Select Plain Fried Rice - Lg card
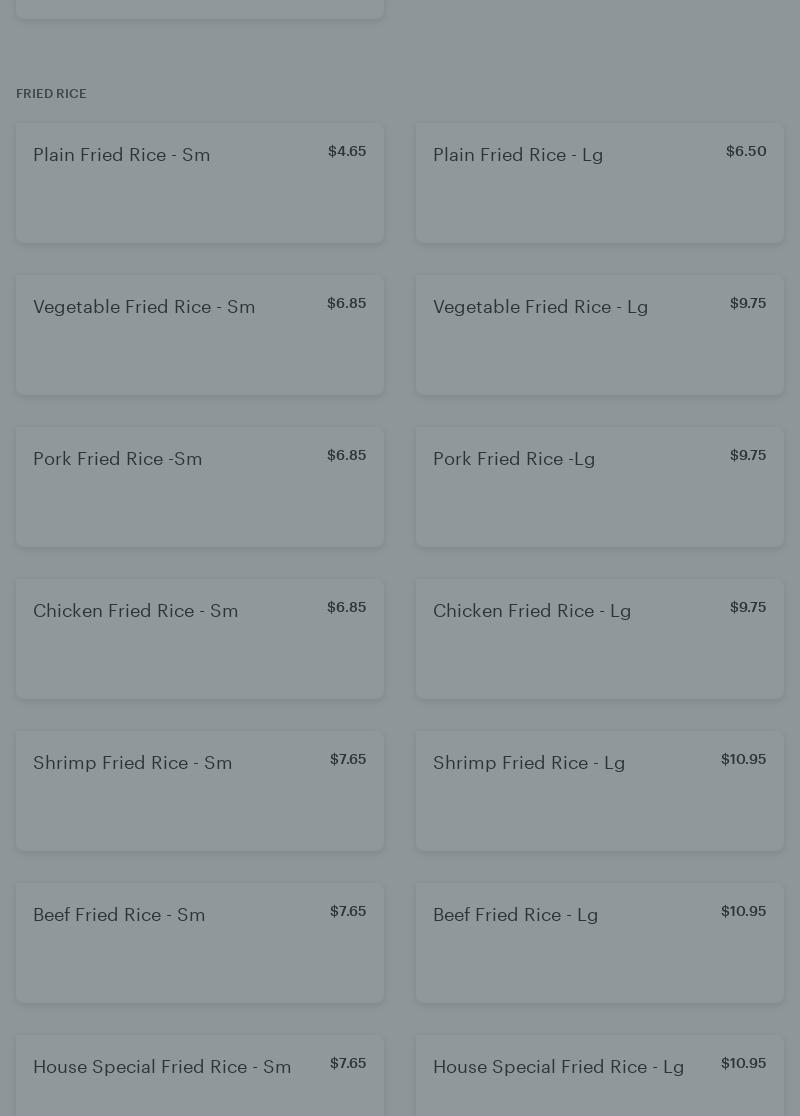 click(600, 183)
